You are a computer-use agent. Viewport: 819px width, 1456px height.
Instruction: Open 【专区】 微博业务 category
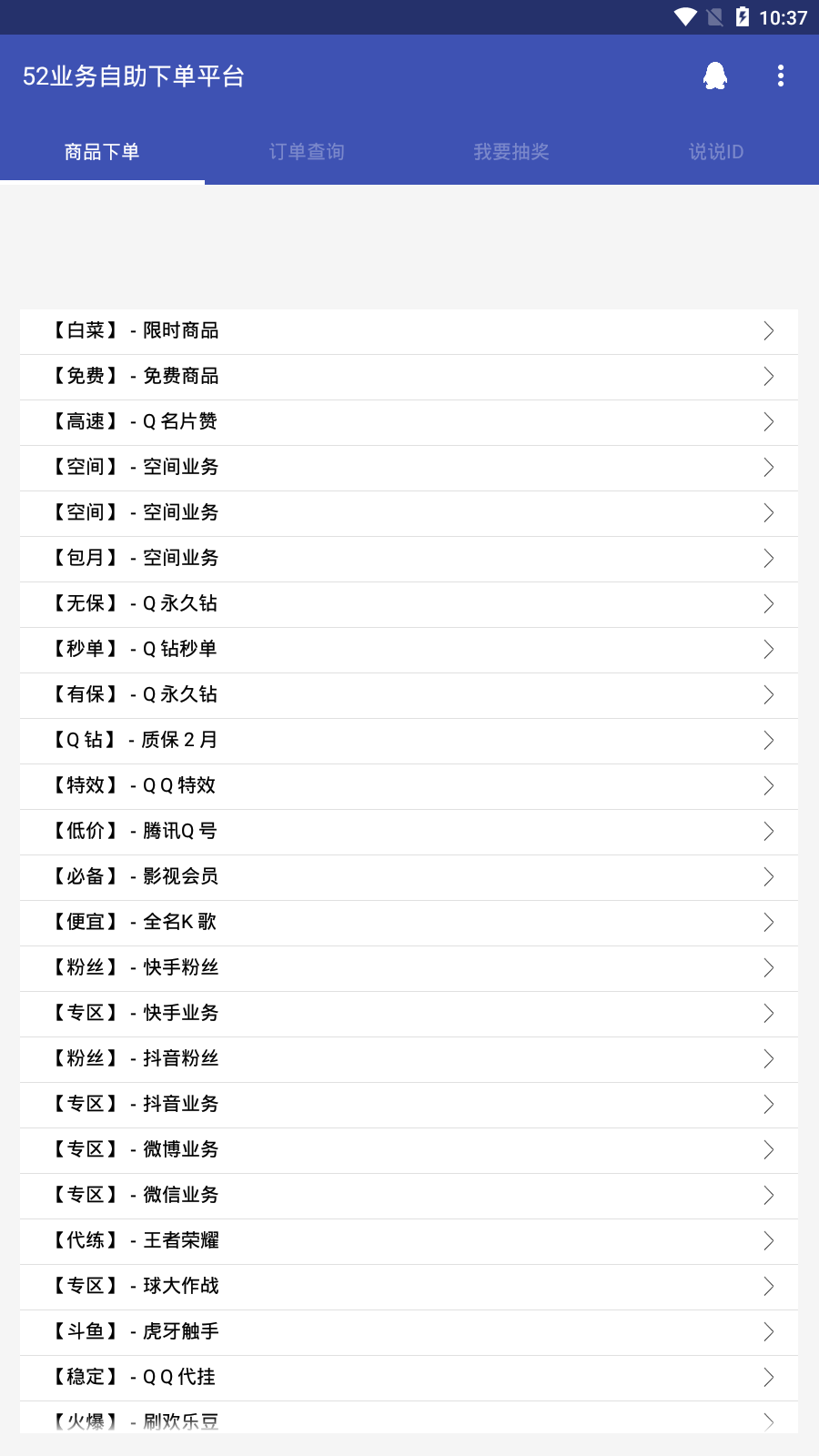[409, 1150]
